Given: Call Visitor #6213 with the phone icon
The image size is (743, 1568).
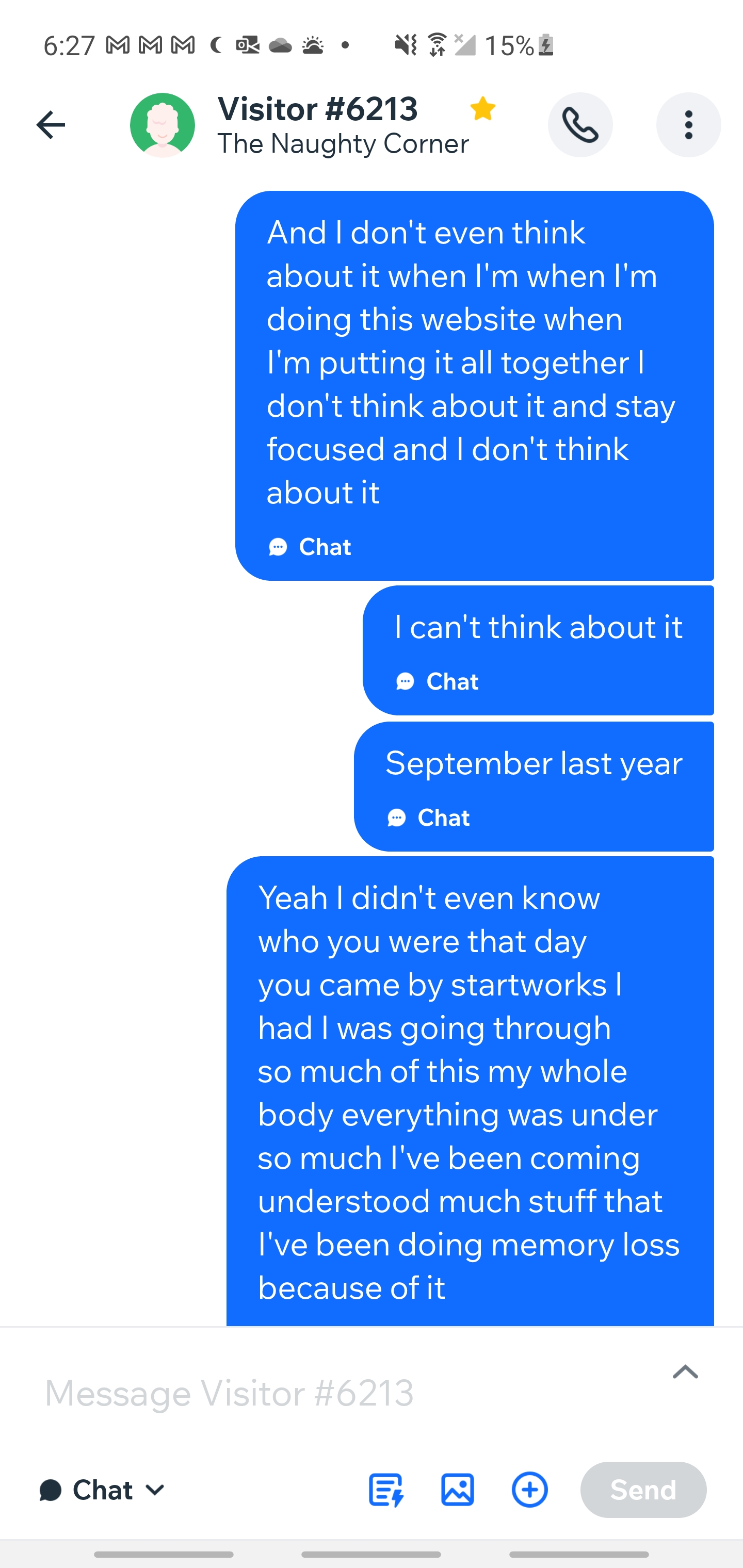Looking at the screenshot, I should [x=580, y=125].
